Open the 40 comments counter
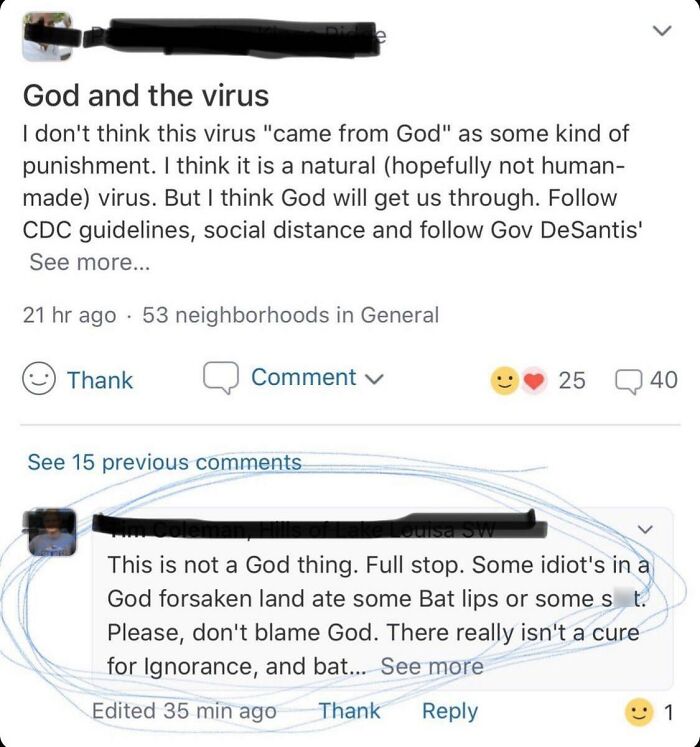This screenshot has height=747, width=700. pyautogui.click(x=646, y=380)
